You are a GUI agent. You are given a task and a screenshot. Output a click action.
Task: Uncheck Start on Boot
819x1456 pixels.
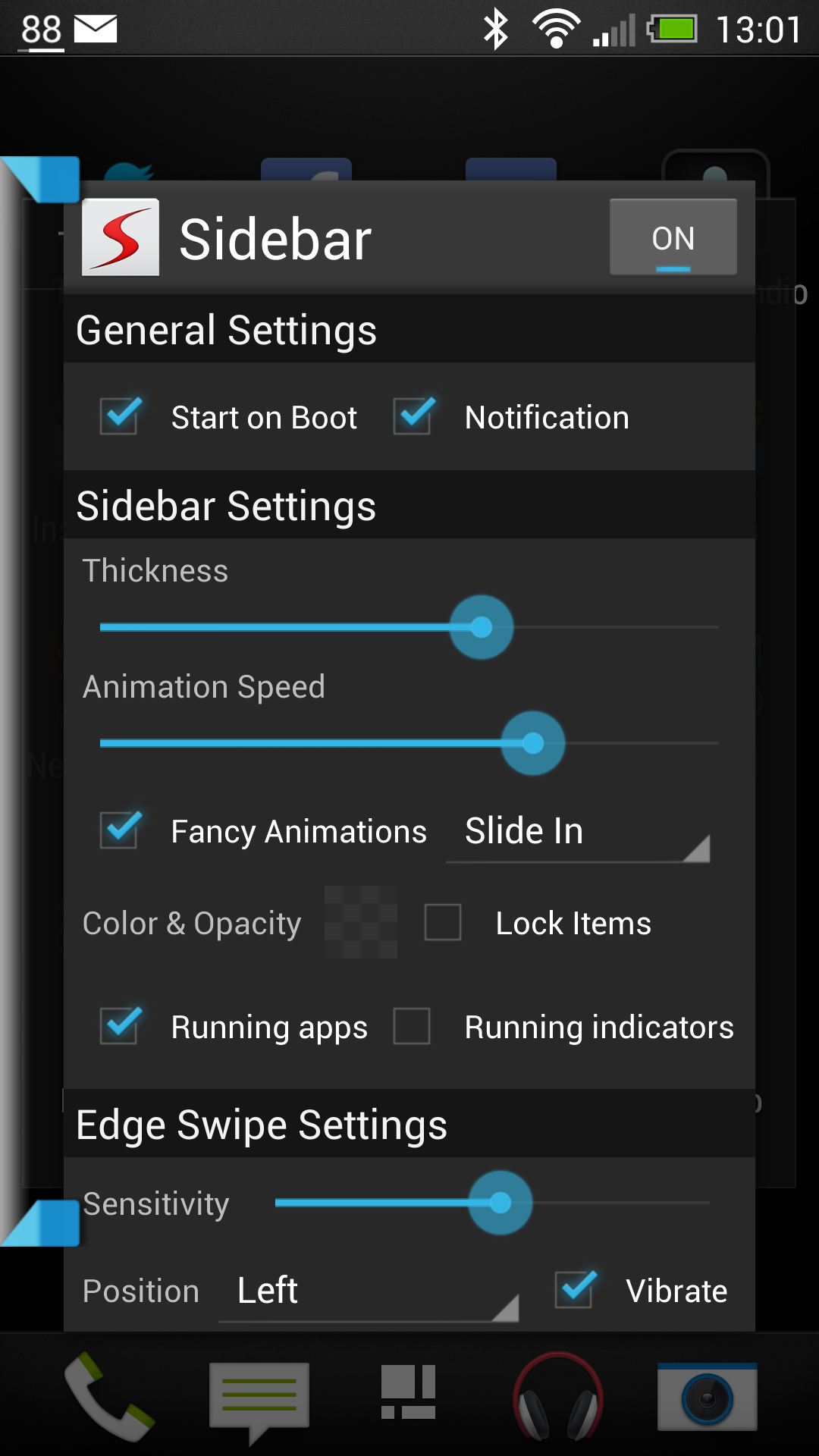point(120,416)
